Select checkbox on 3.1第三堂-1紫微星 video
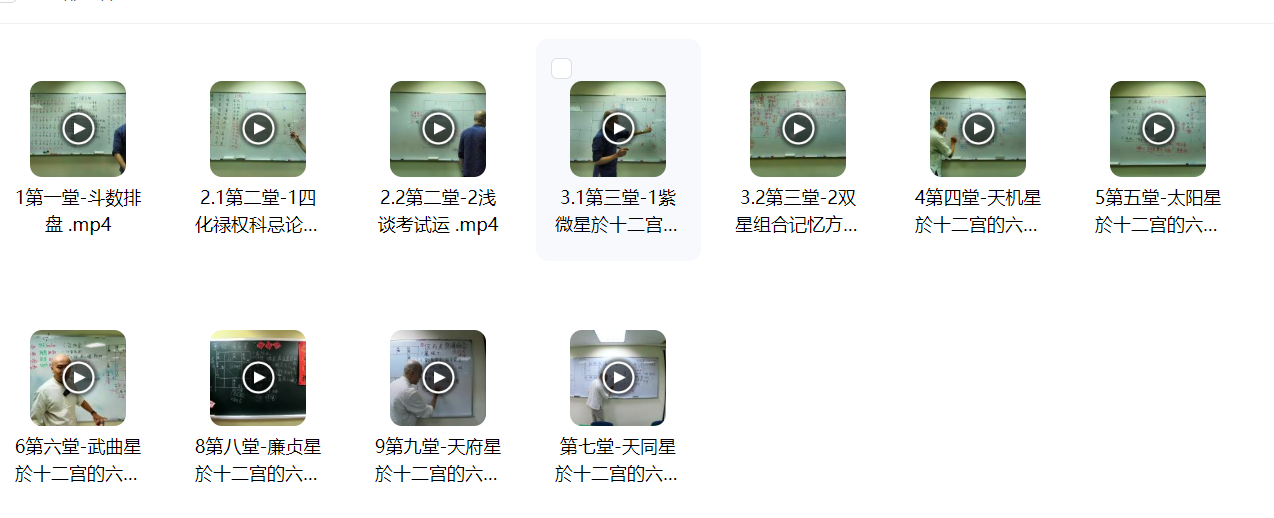Screen dimensions: 1274x518 [562, 68]
